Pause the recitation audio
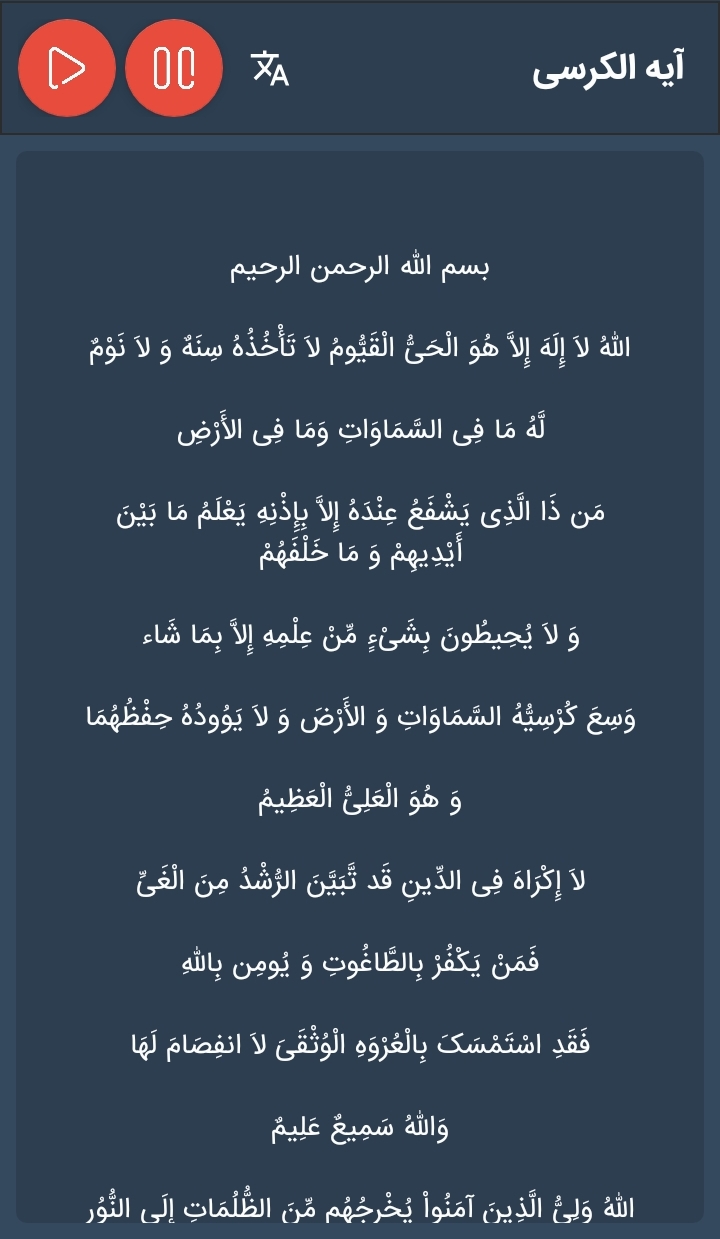The height and width of the screenshot is (1239, 720). pos(174,68)
